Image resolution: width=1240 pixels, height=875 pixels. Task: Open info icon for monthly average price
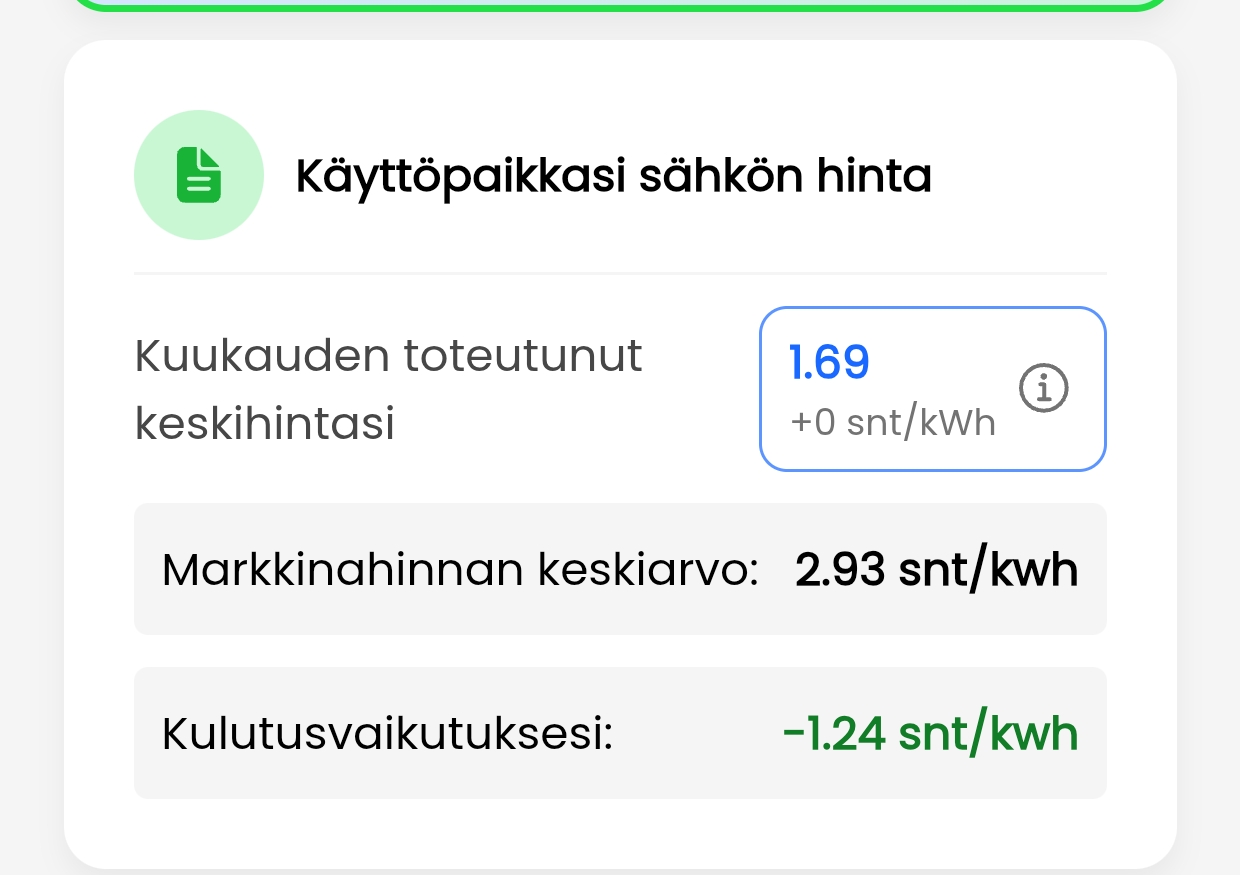point(1044,388)
